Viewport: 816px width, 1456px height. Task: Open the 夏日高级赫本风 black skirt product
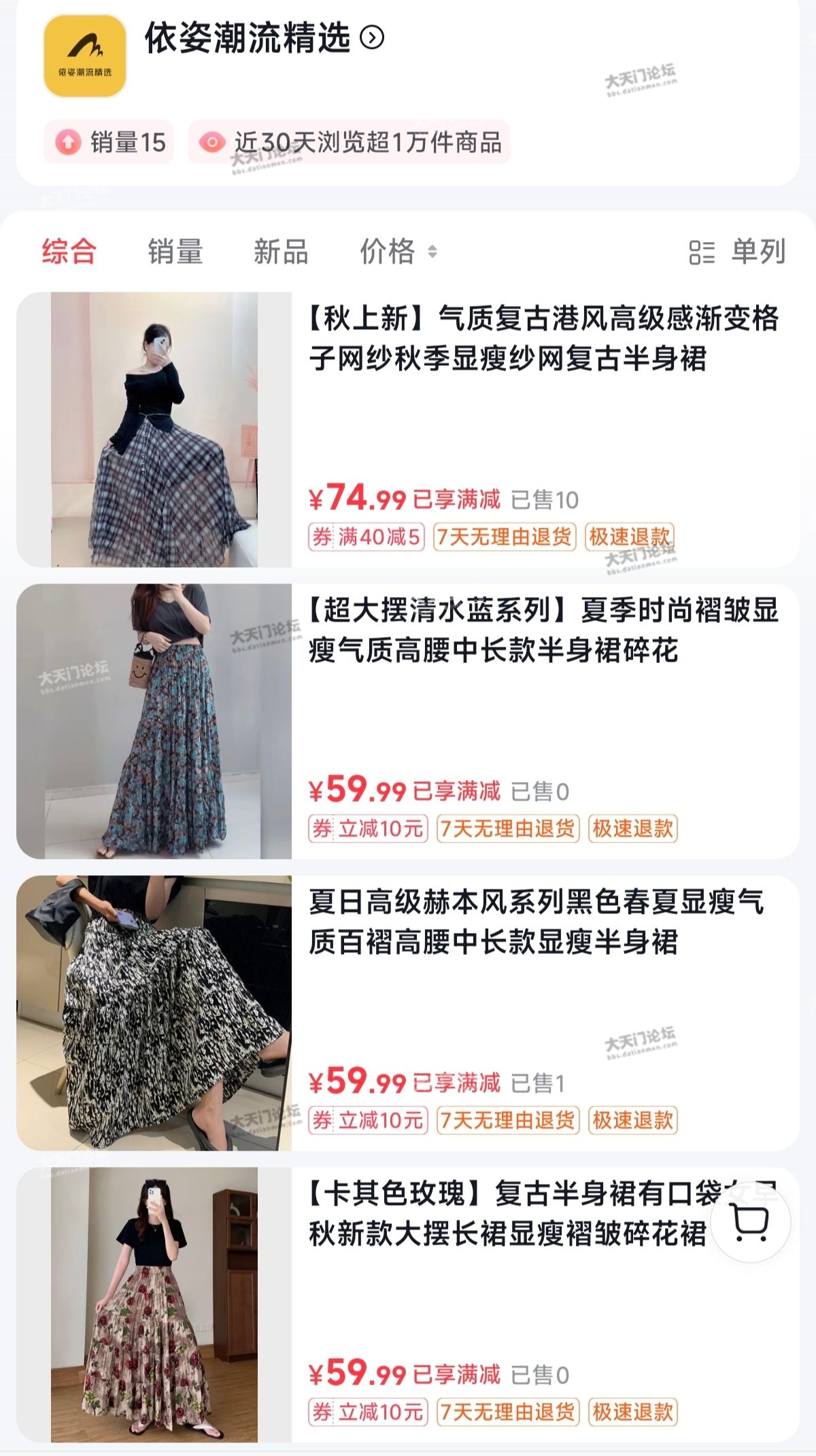(536, 922)
